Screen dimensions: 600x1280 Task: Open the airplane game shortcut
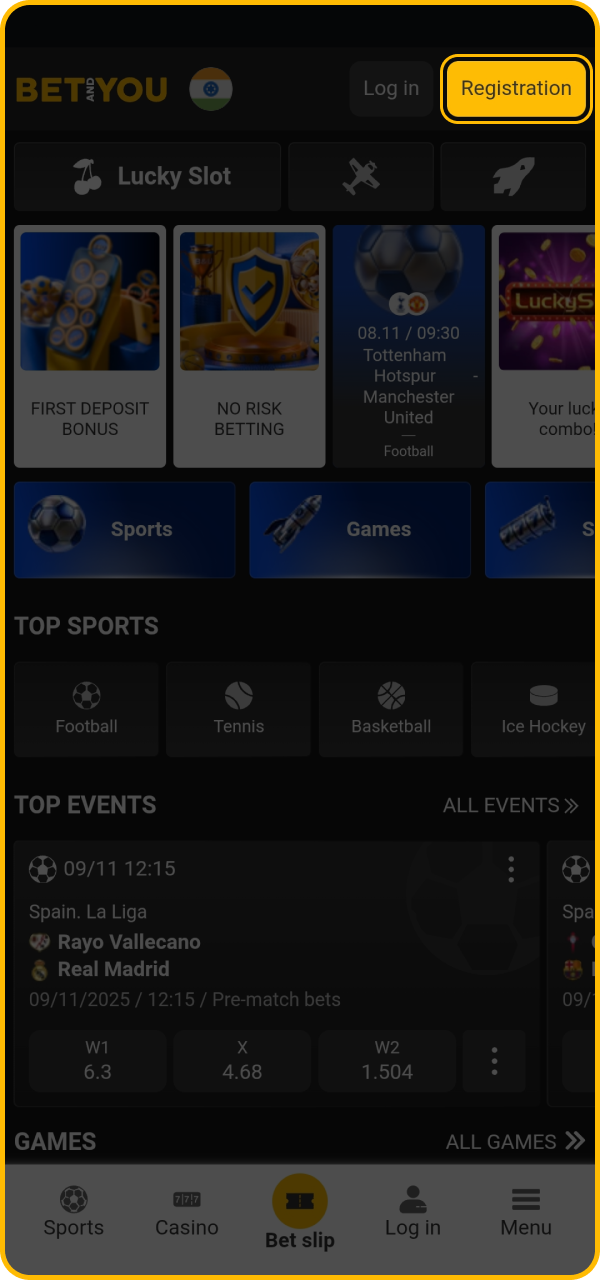pos(361,177)
